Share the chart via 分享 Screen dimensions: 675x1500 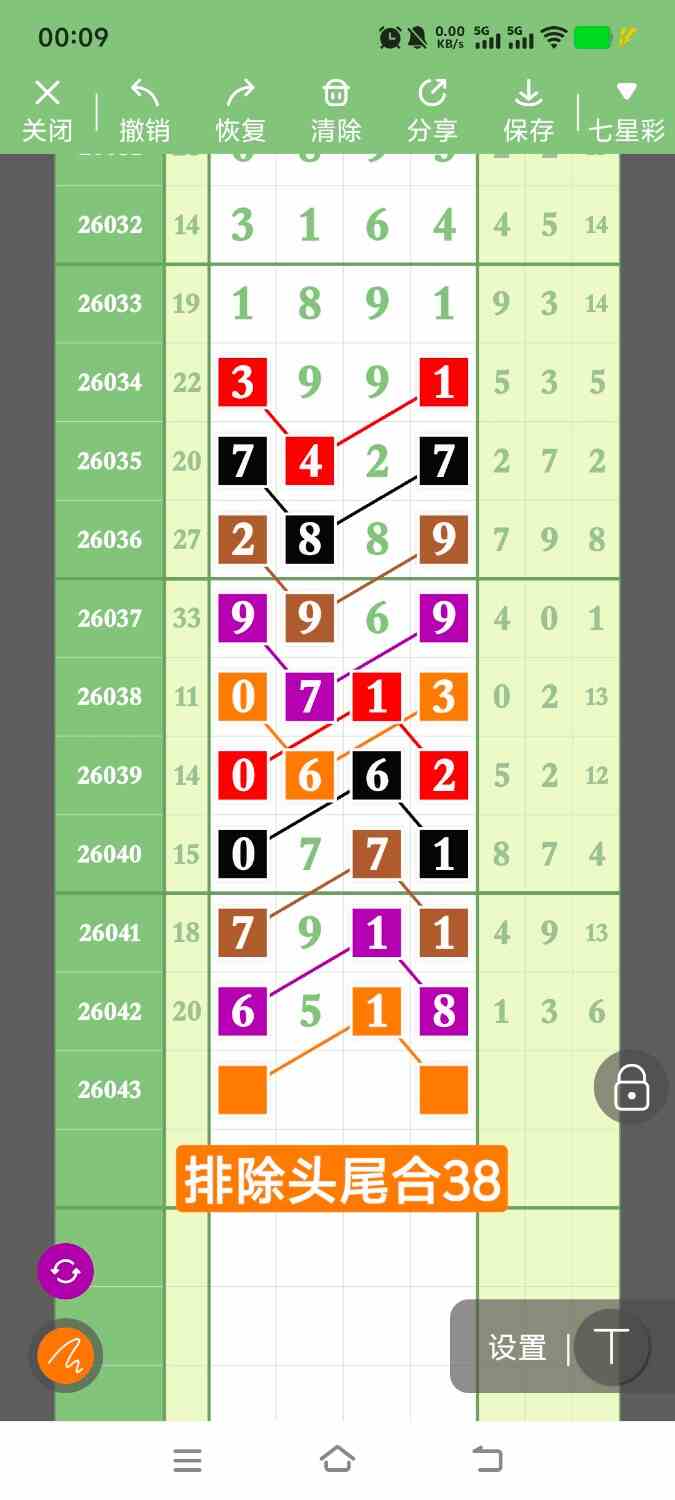(x=432, y=110)
